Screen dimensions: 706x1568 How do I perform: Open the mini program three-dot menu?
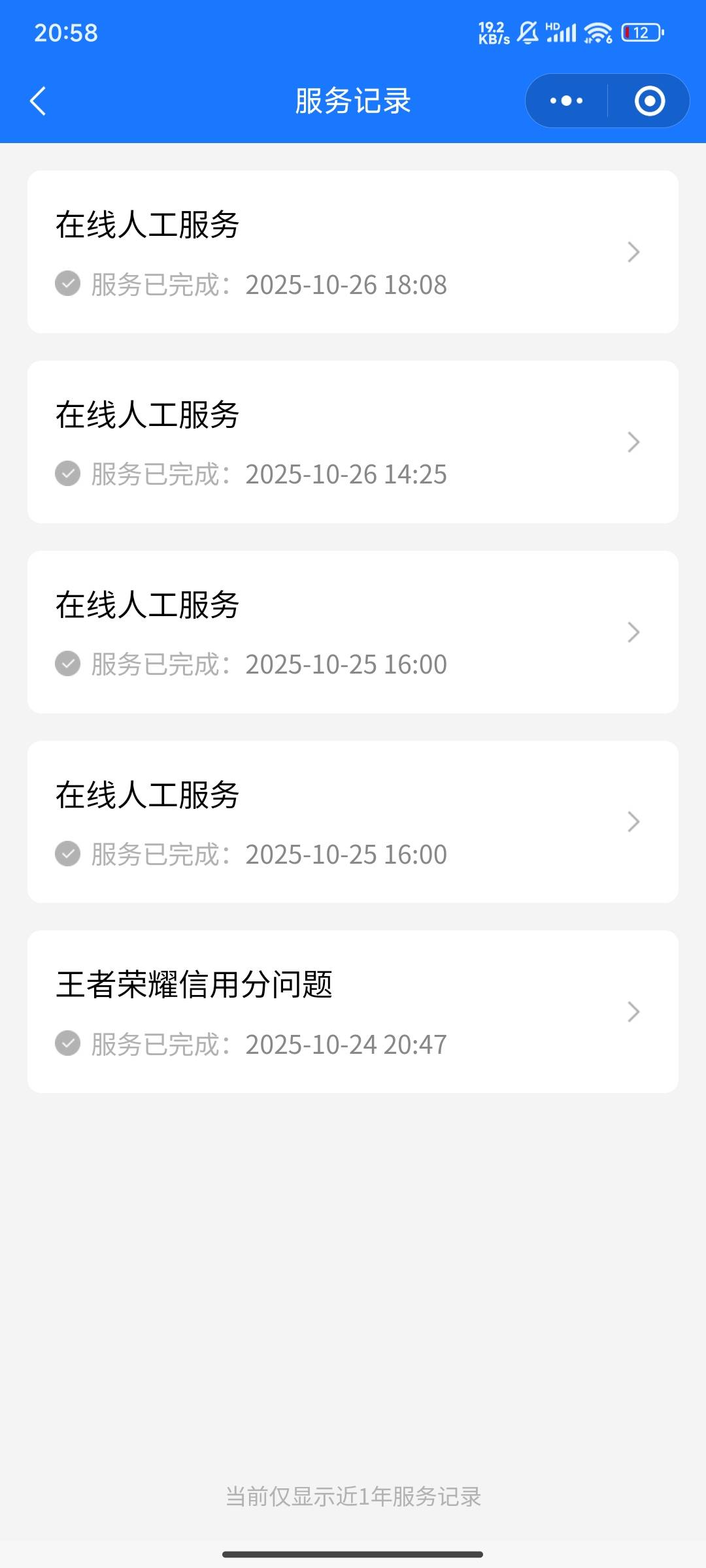click(x=566, y=101)
